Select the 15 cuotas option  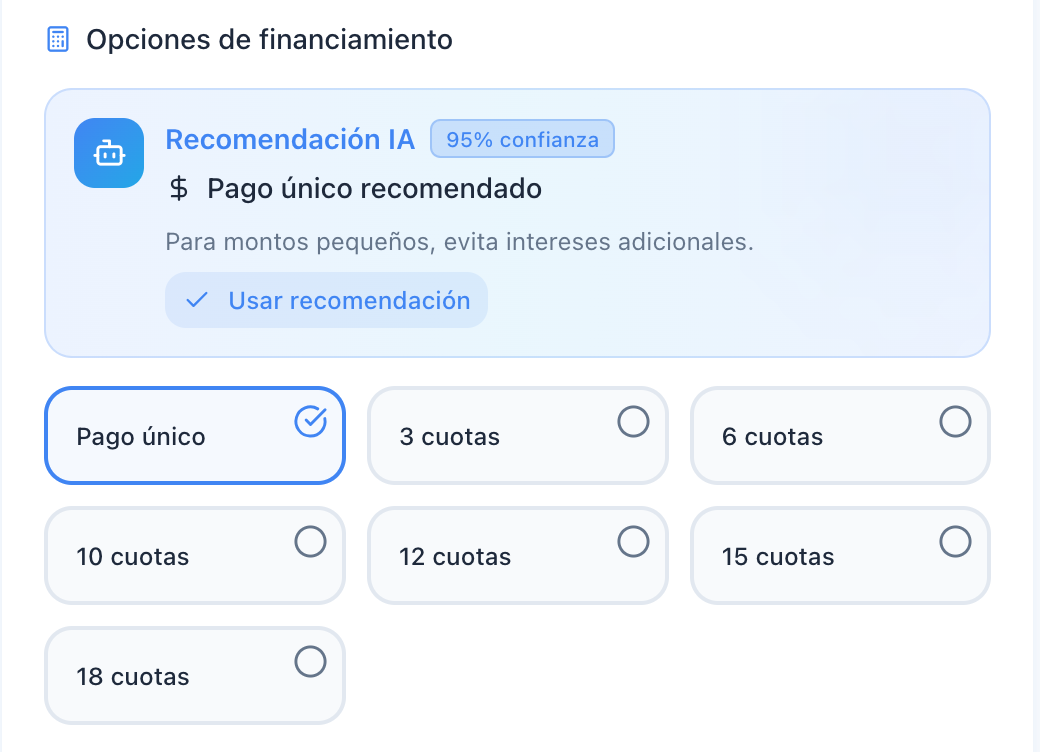[840, 556]
